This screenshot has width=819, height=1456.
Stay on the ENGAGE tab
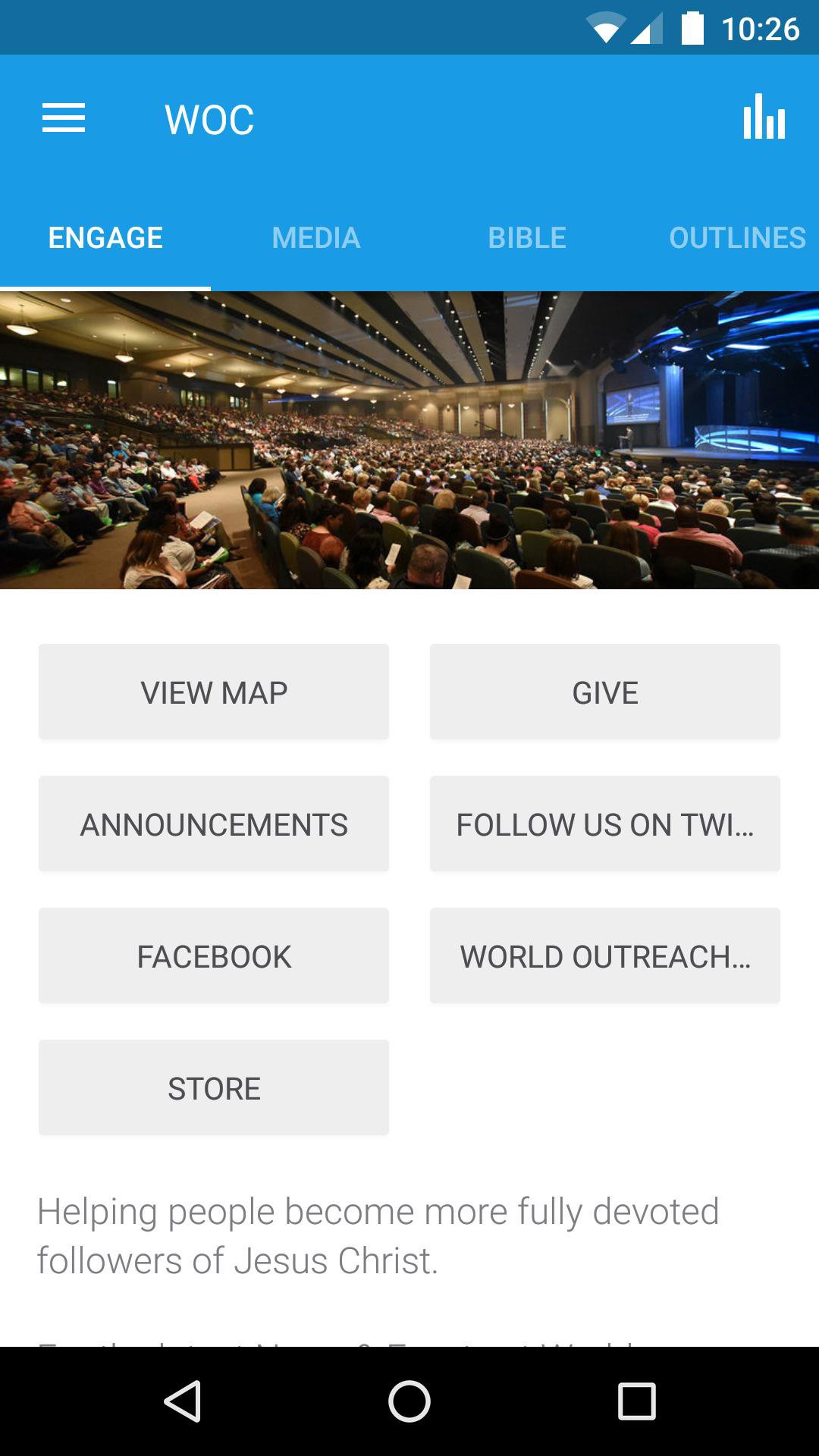coord(105,237)
